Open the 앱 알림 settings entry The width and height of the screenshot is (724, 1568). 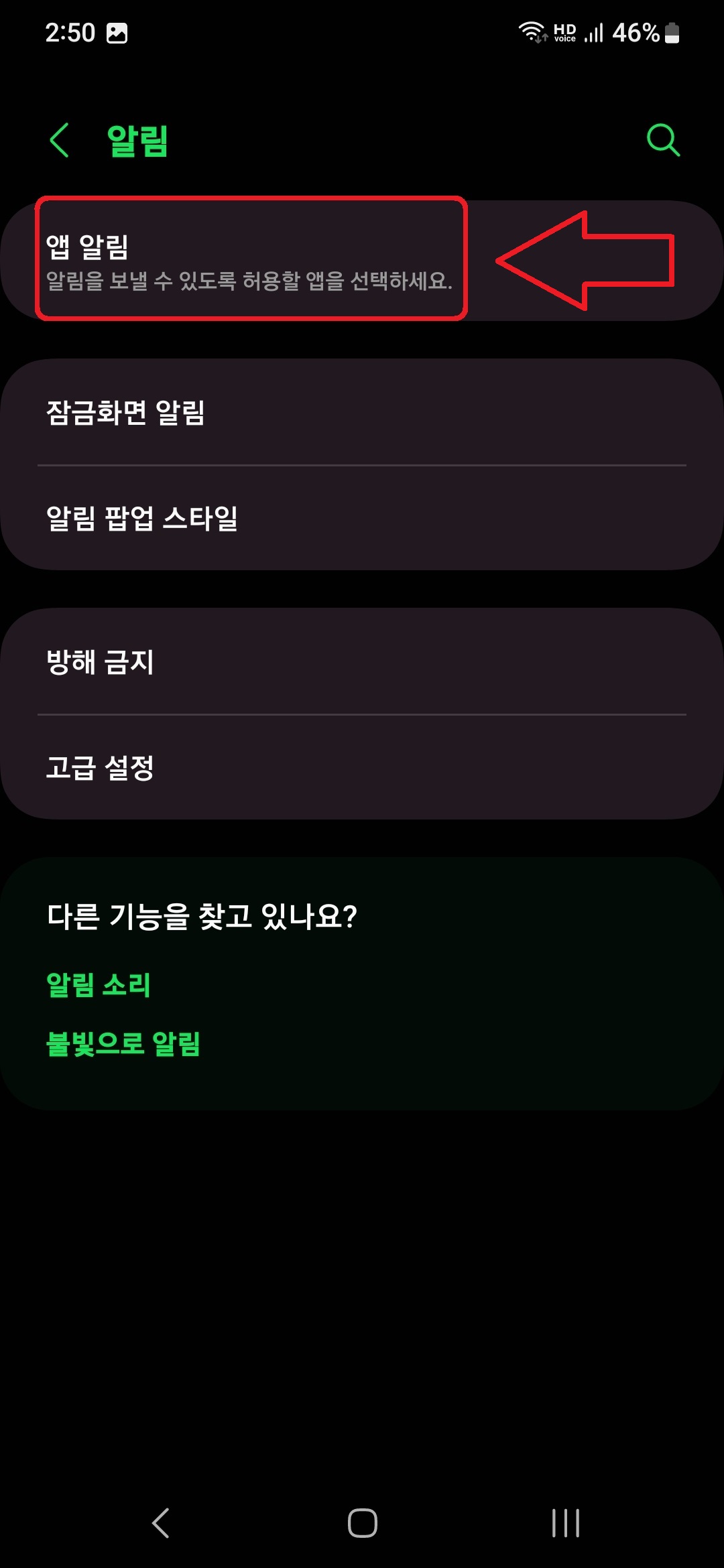click(251, 258)
